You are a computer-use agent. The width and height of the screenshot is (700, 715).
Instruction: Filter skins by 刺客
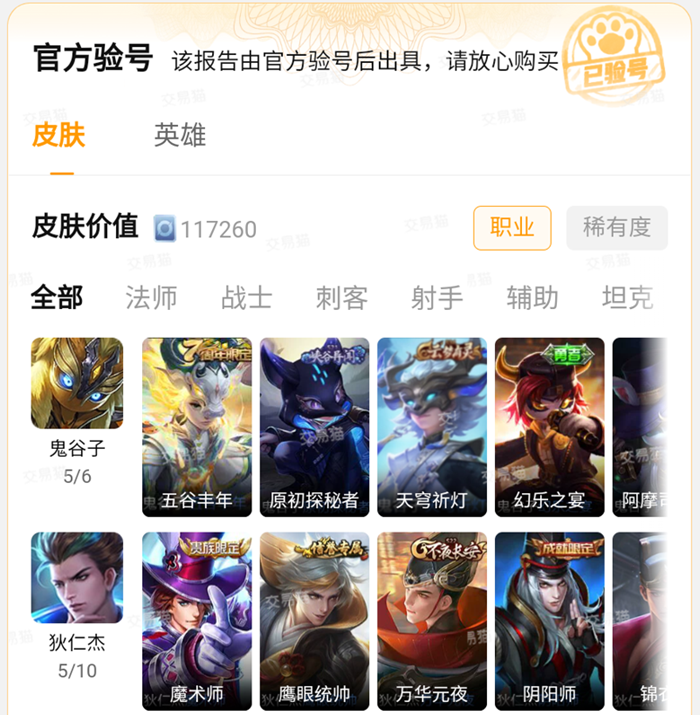click(x=342, y=297)
